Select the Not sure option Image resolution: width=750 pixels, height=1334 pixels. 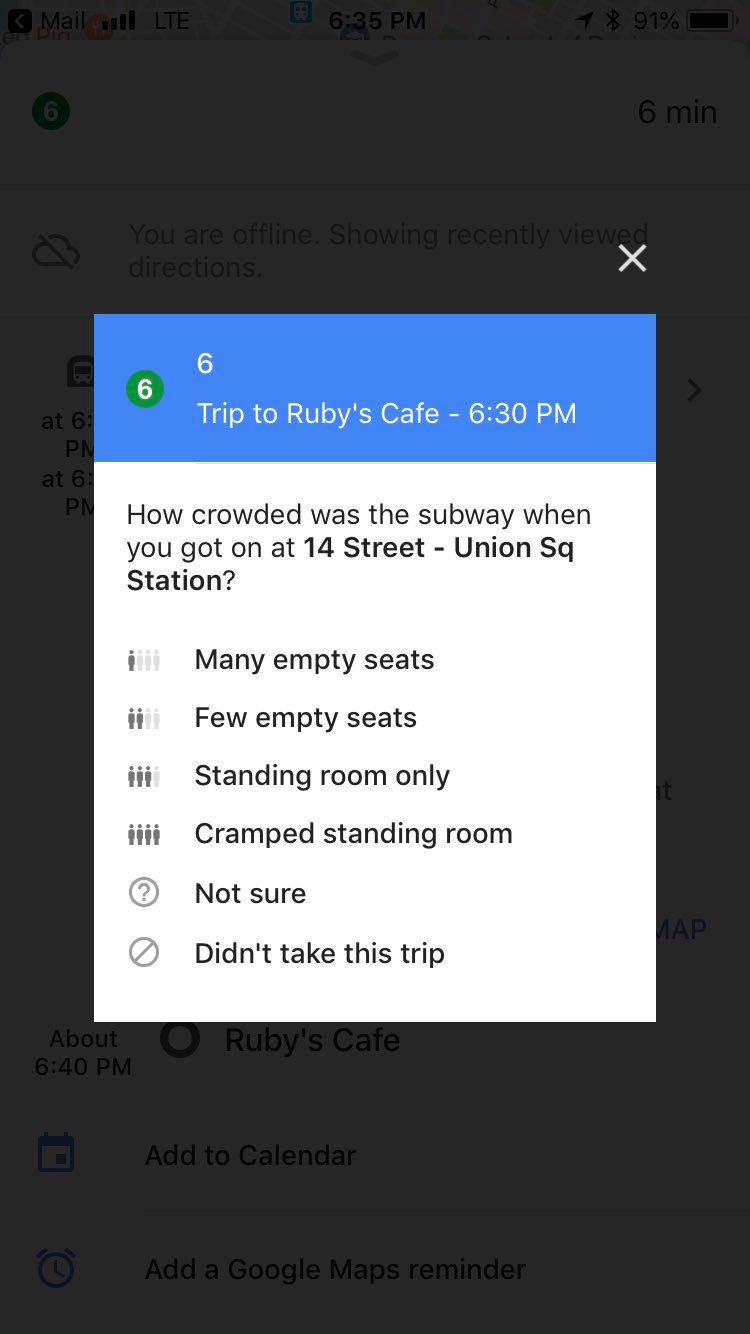pyautogui.click(x=250, y=893)
